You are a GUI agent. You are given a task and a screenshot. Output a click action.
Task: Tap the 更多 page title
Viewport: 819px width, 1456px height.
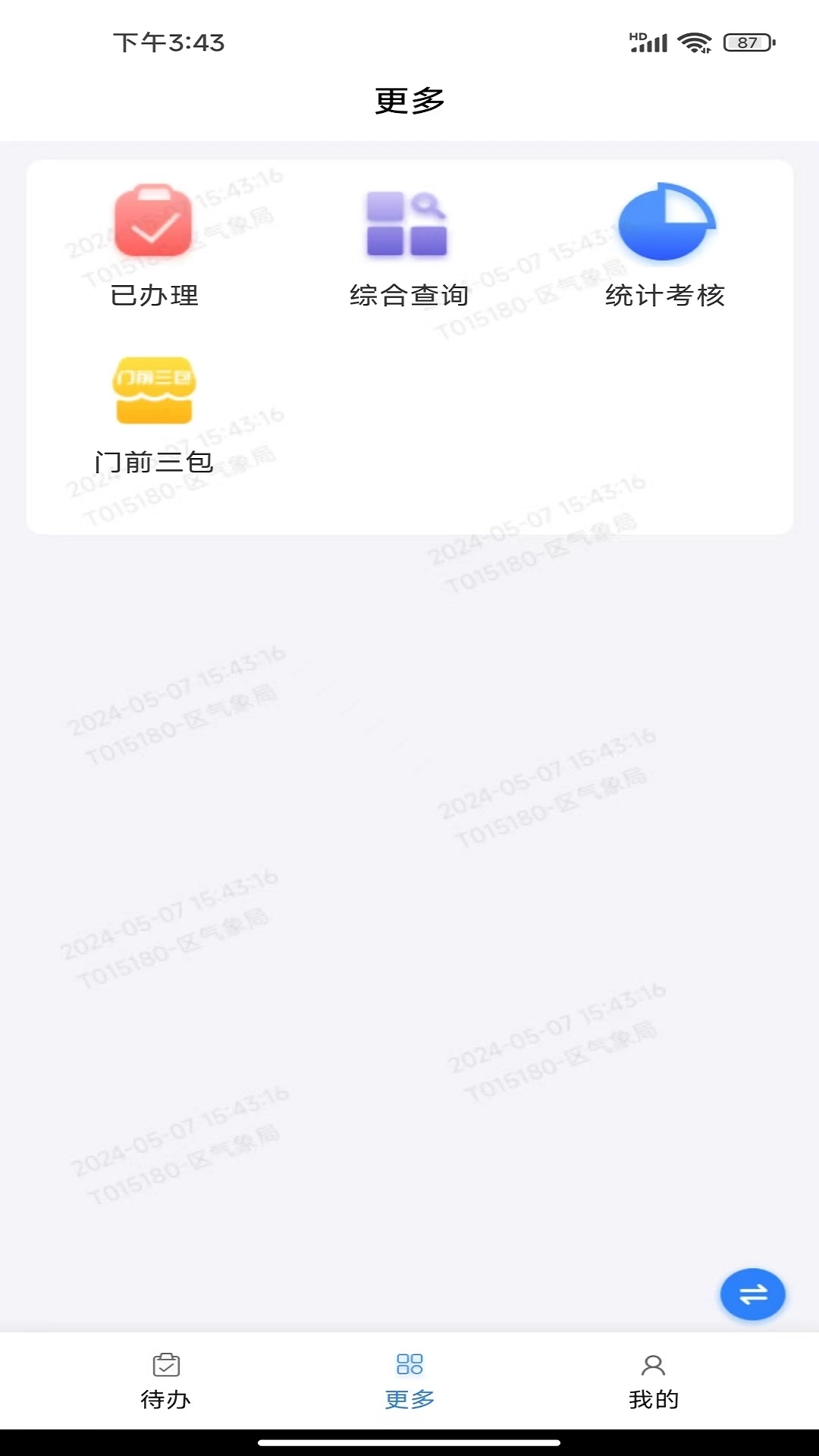(409, 99)
